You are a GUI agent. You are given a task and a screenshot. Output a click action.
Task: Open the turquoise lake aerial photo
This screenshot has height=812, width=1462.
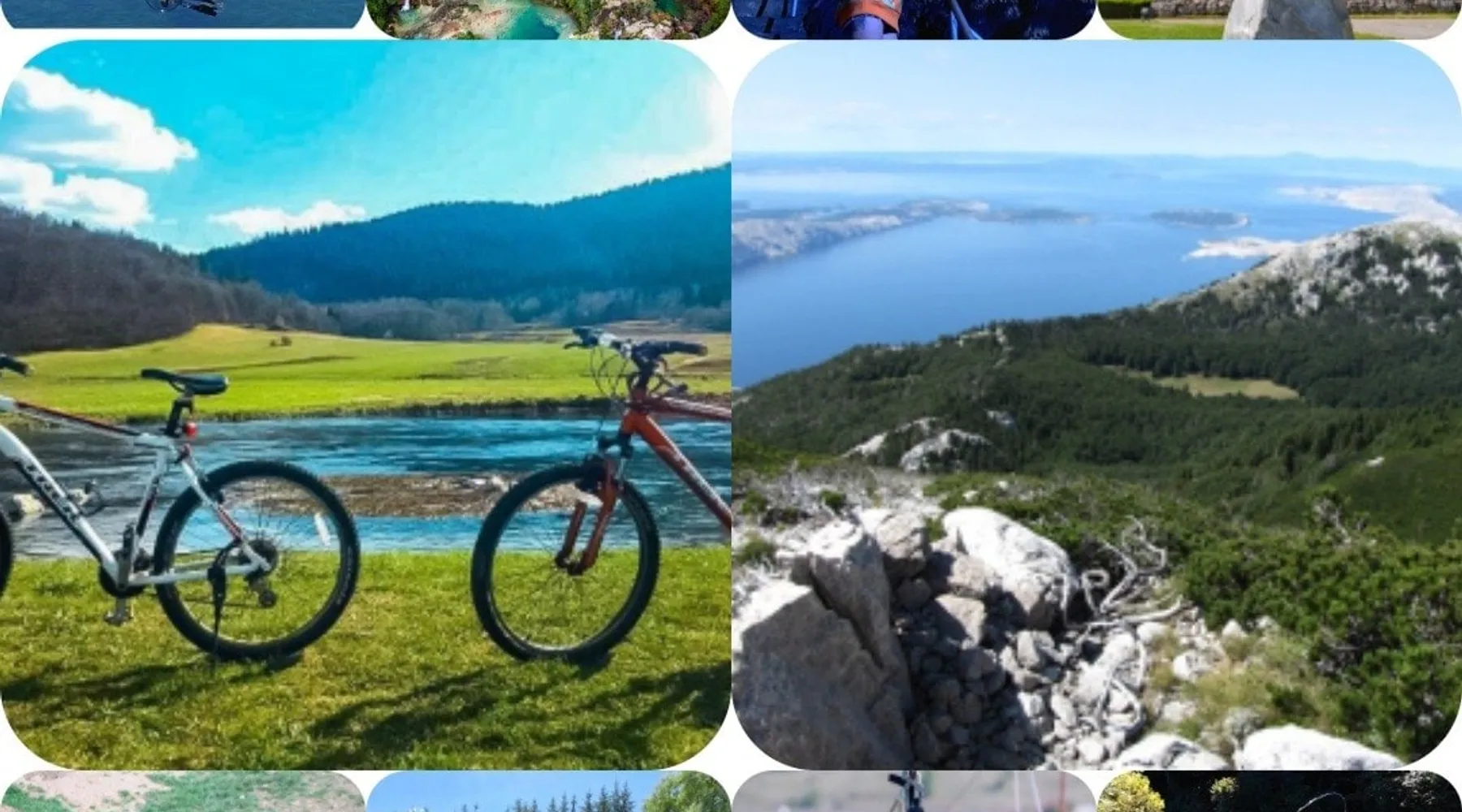pos(548,19)
